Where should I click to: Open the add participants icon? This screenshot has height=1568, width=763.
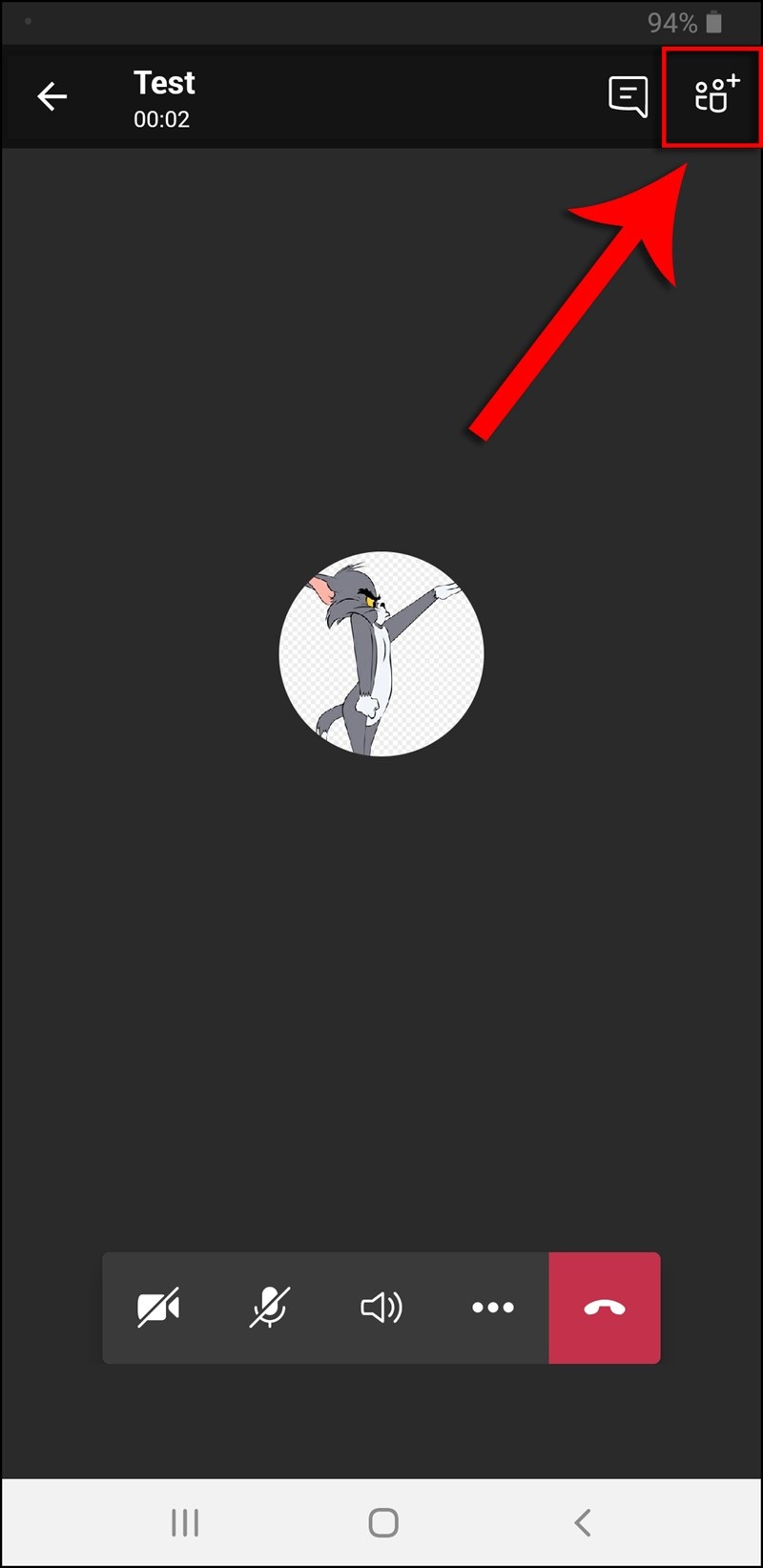click(715, 94)
